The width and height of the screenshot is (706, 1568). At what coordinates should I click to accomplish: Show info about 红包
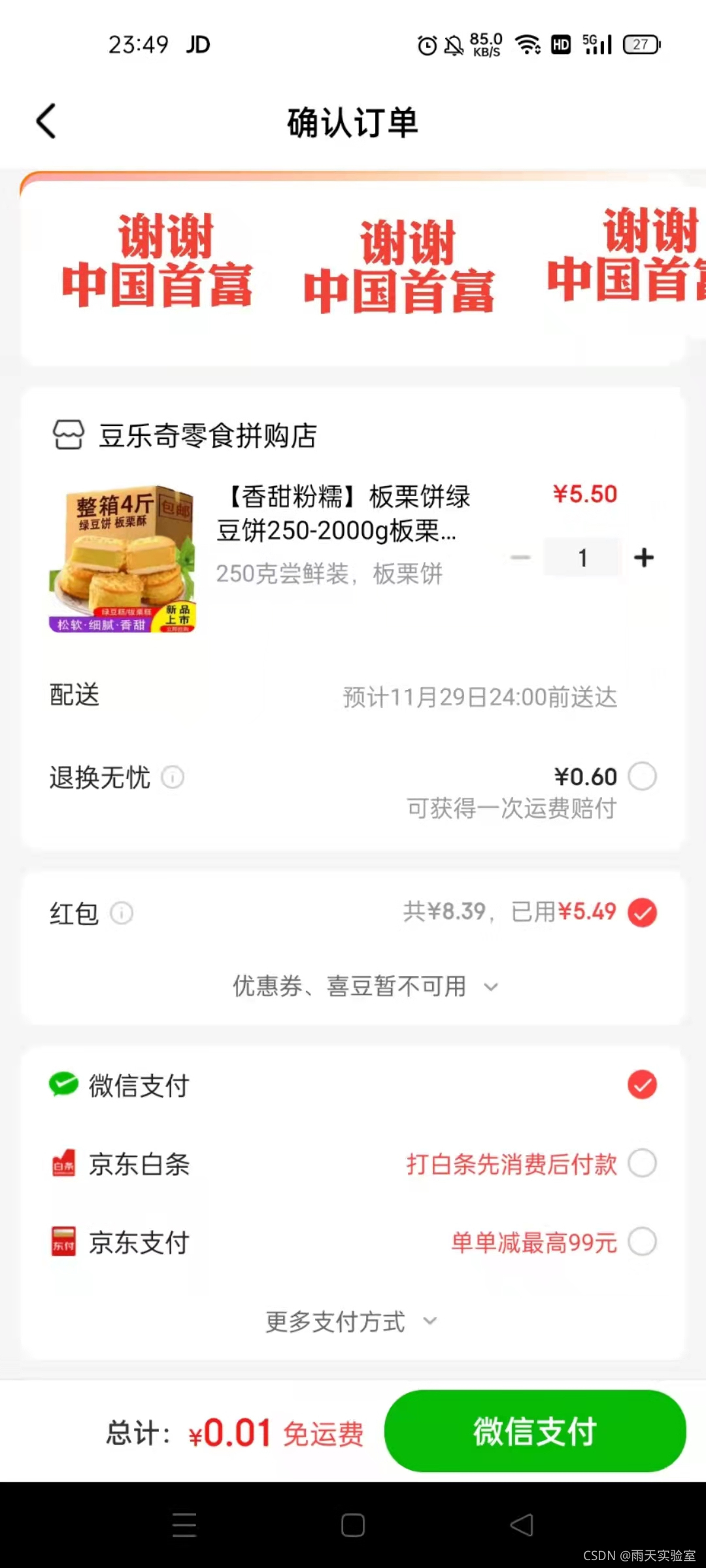(x=122, y=913)
